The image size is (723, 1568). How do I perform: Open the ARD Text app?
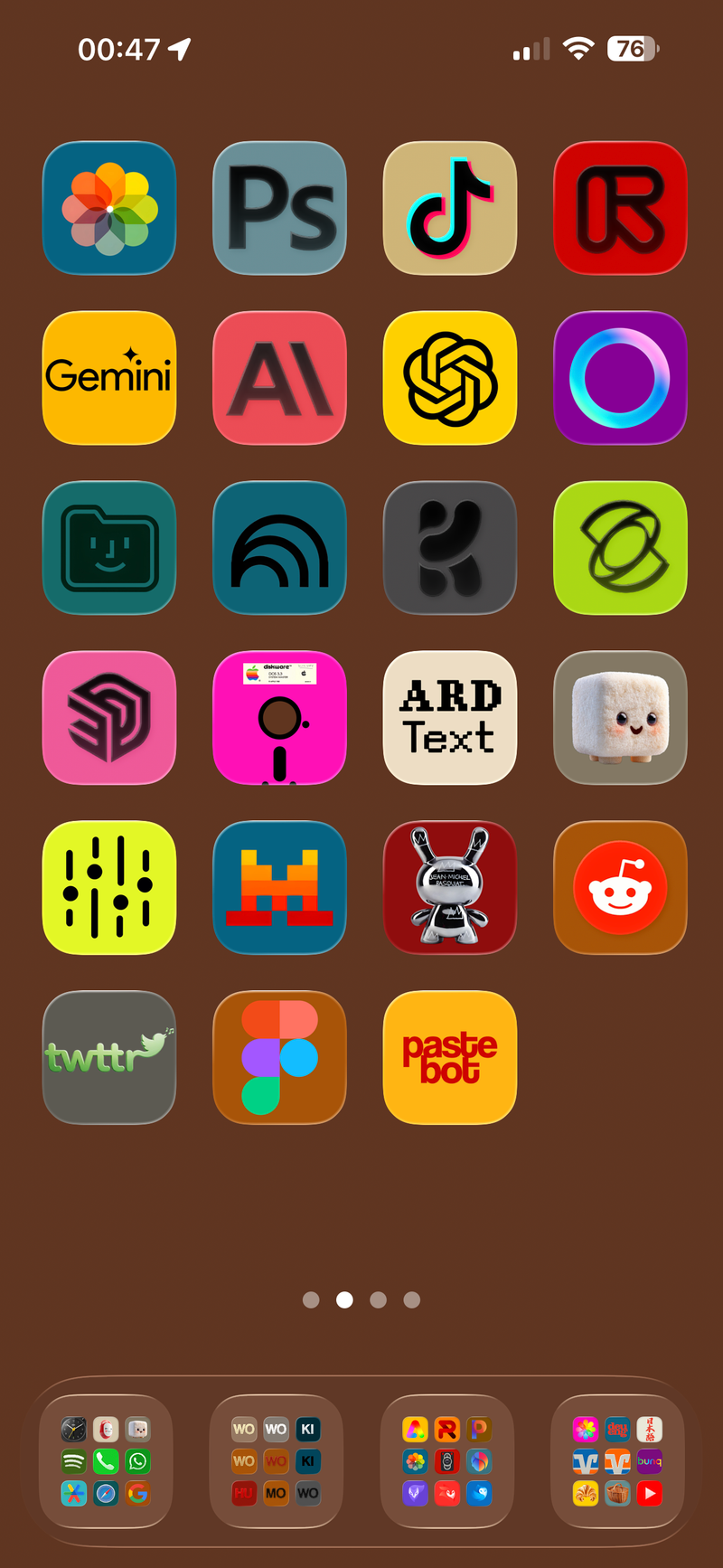click(x=450, y=718)
